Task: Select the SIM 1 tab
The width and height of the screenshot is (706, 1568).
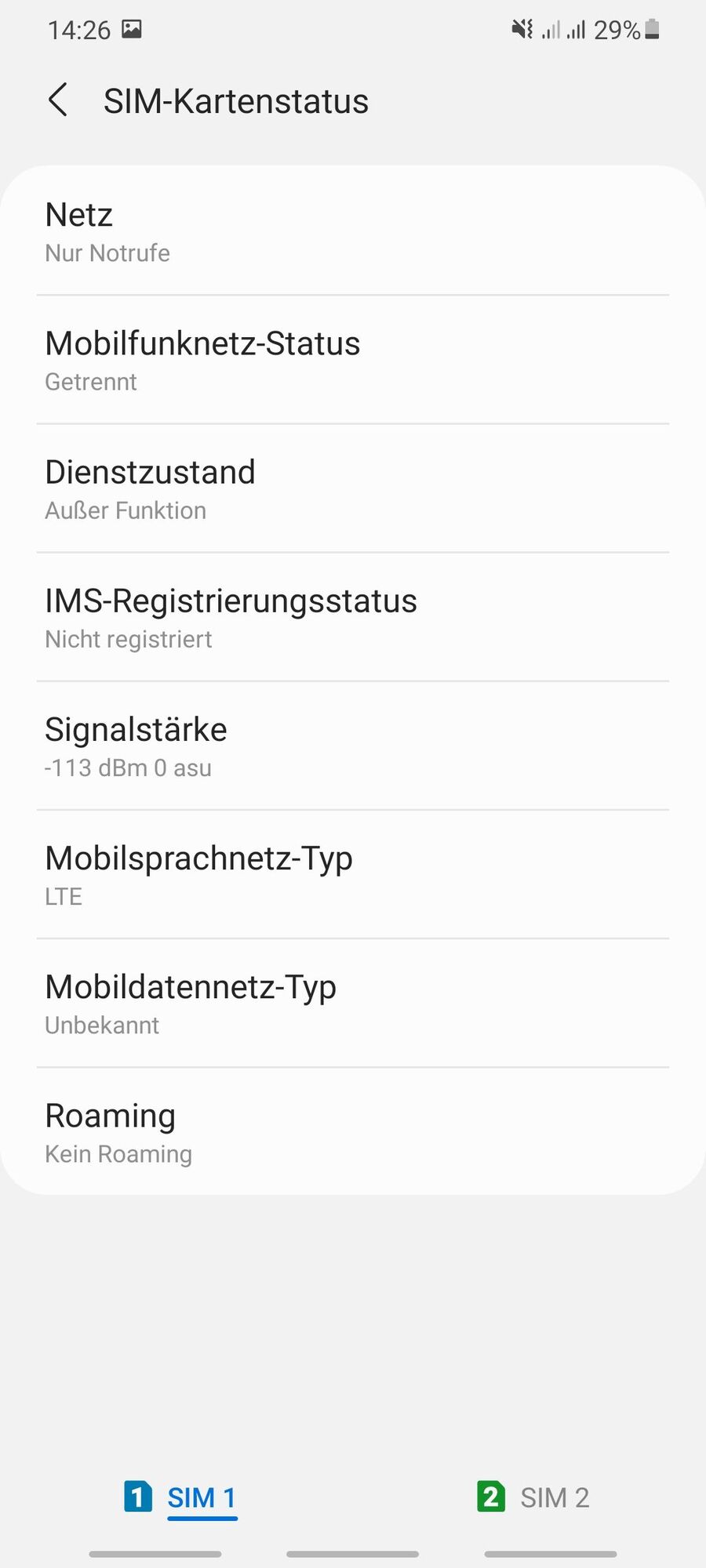Action: (181, 1497)
